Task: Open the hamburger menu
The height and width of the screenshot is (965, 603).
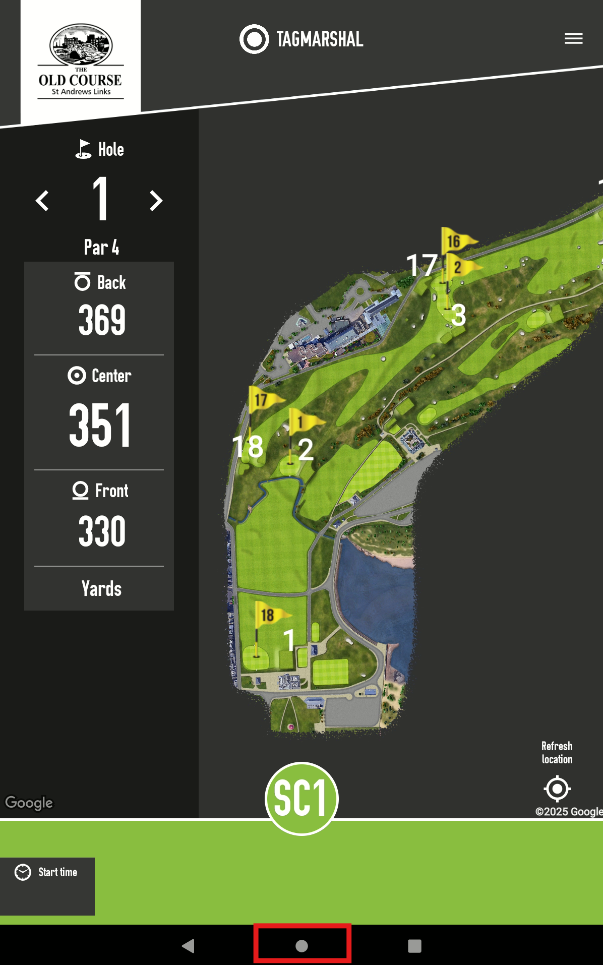Action: pos(573,39)
